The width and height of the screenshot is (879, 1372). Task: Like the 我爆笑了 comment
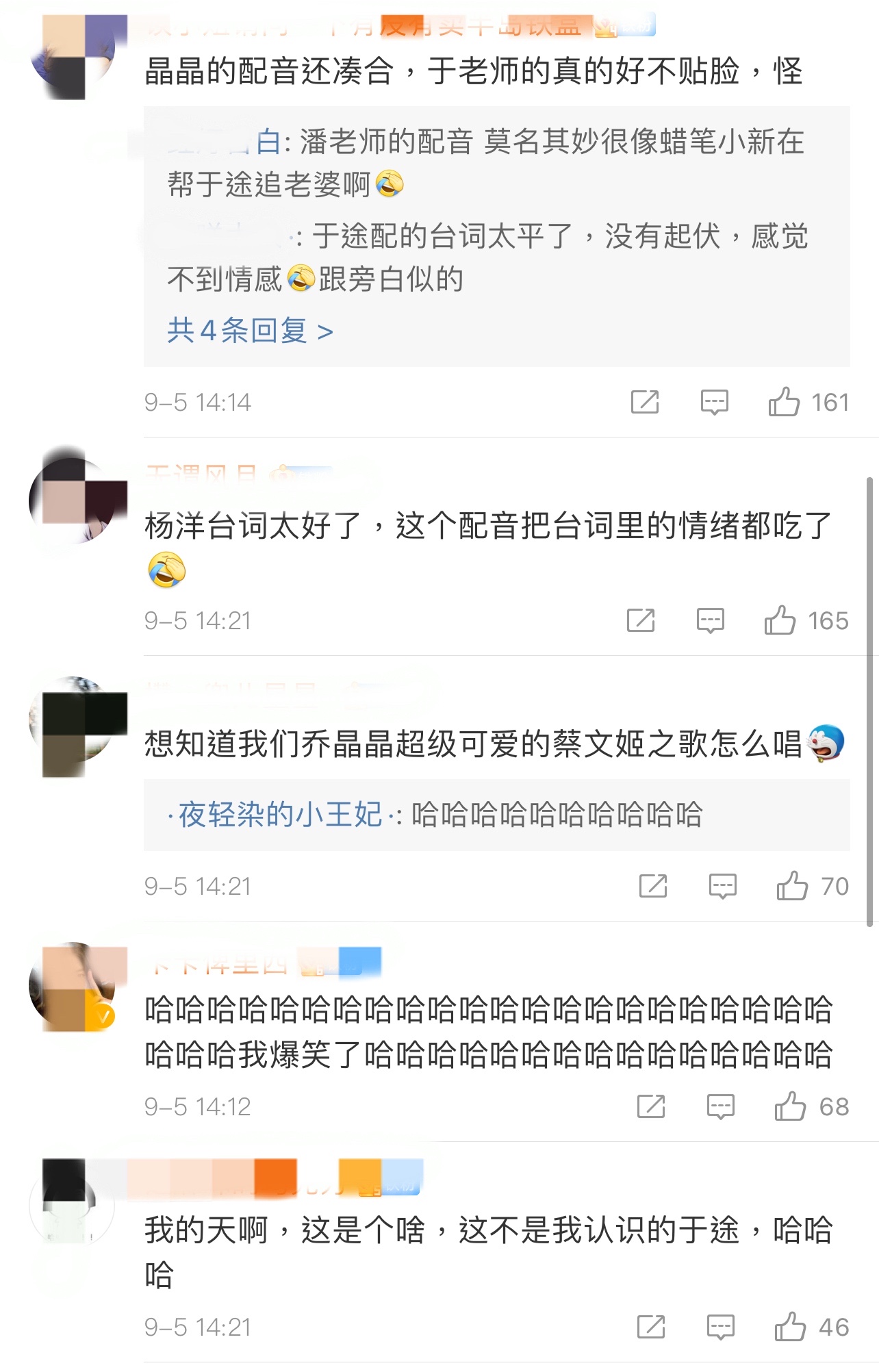click(790, 1106)
